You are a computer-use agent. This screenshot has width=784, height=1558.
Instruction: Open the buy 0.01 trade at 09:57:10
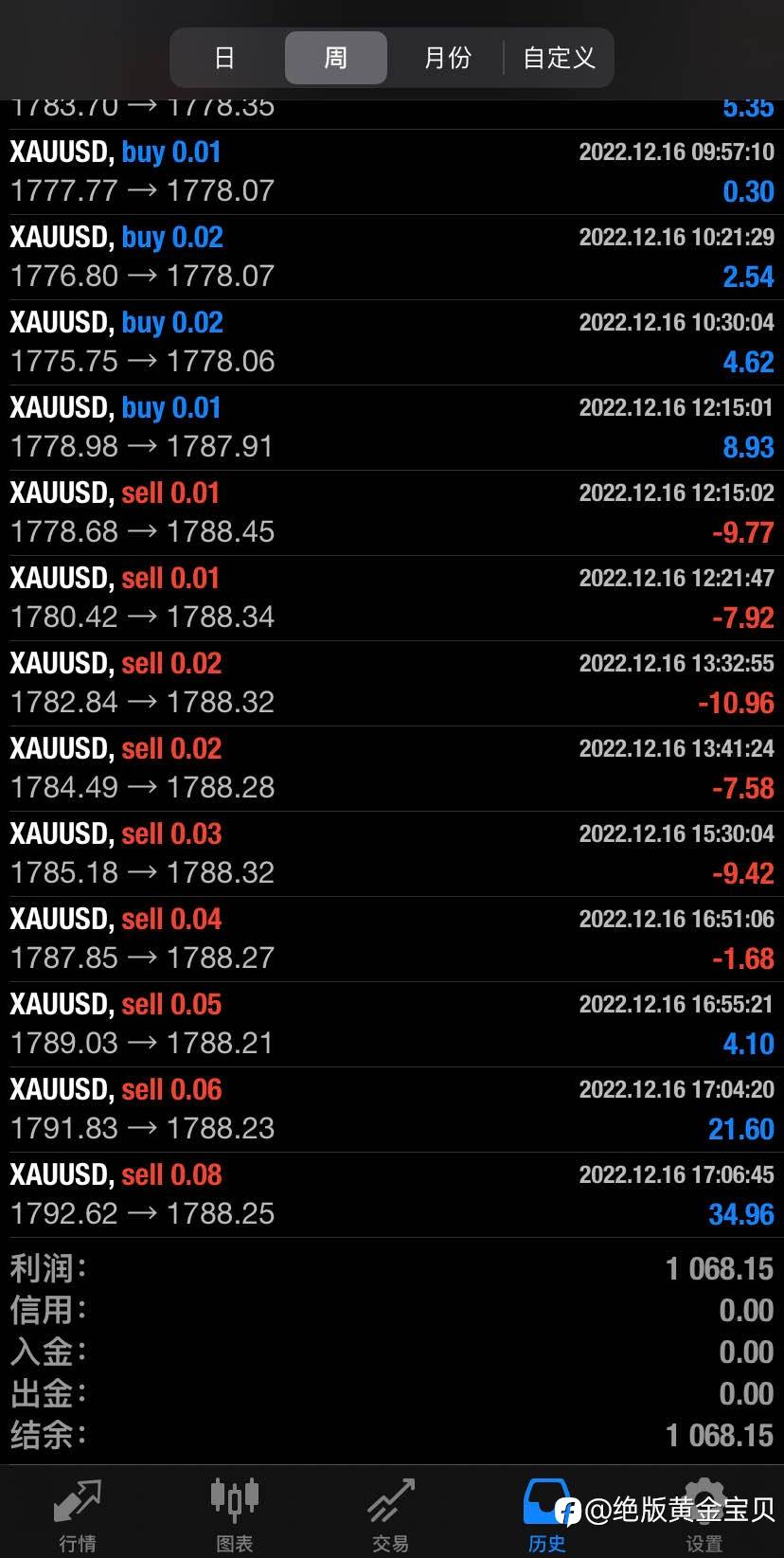[x=392, y=172]
